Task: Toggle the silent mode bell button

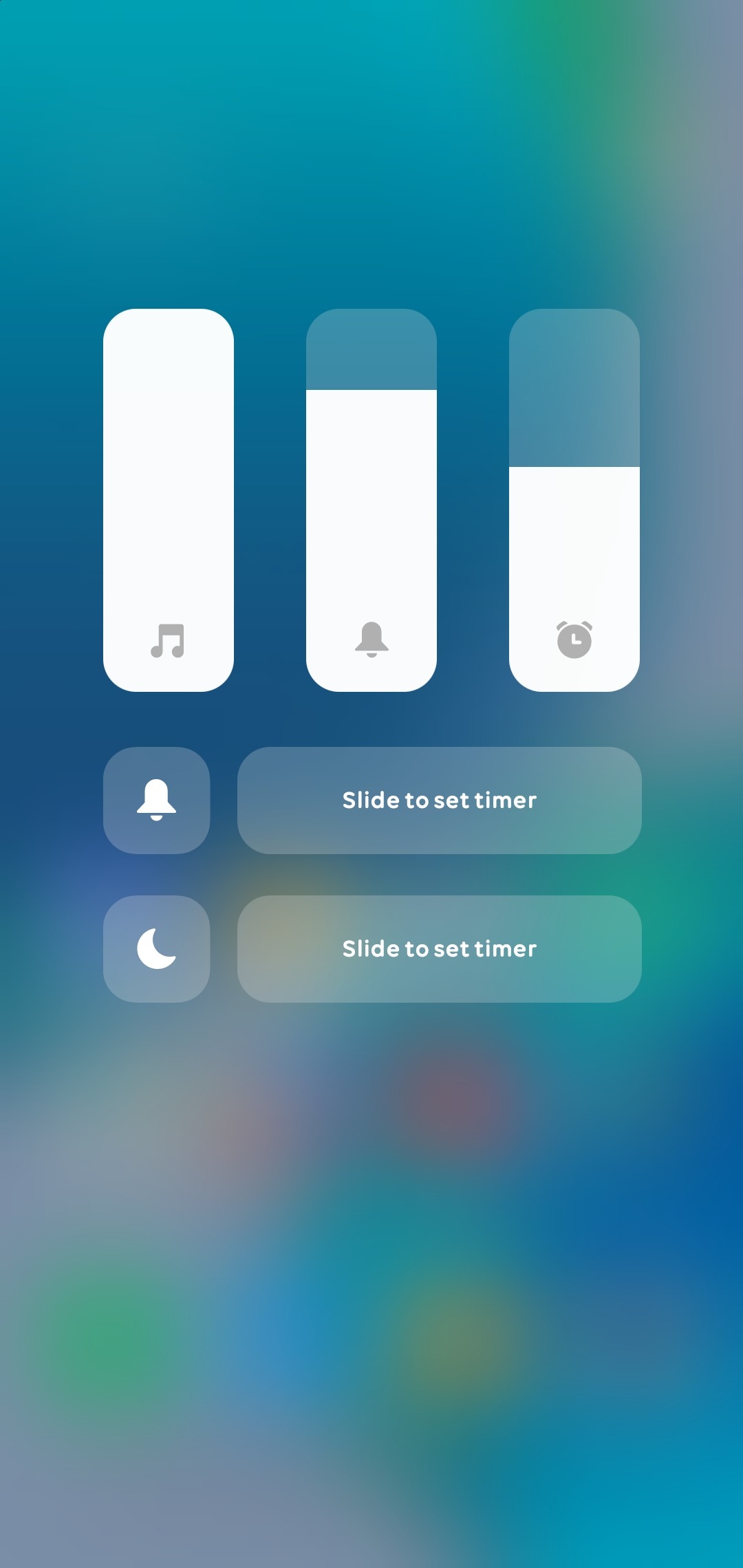Action: pyautogui.click(x=157, y=801)
